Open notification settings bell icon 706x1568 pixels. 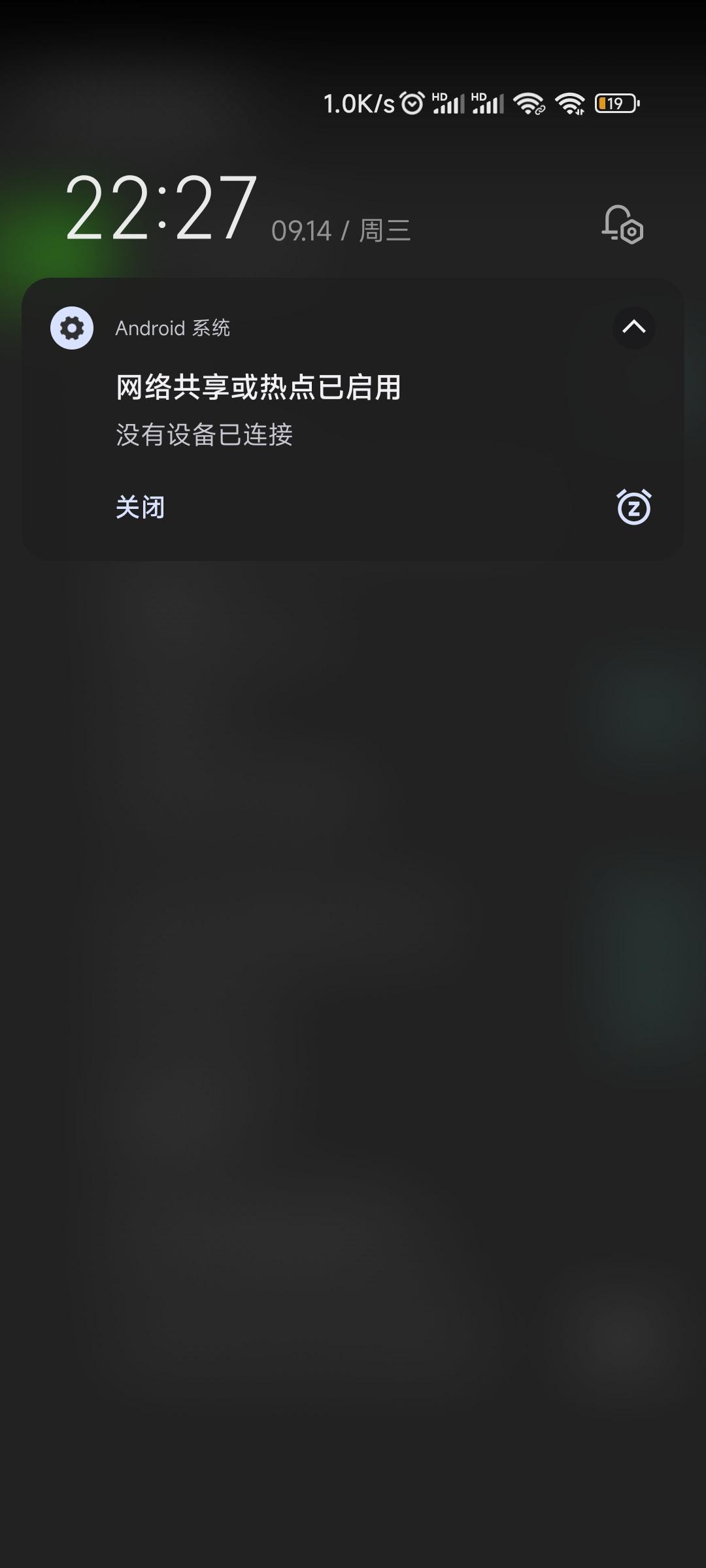[x=622, y=225]
